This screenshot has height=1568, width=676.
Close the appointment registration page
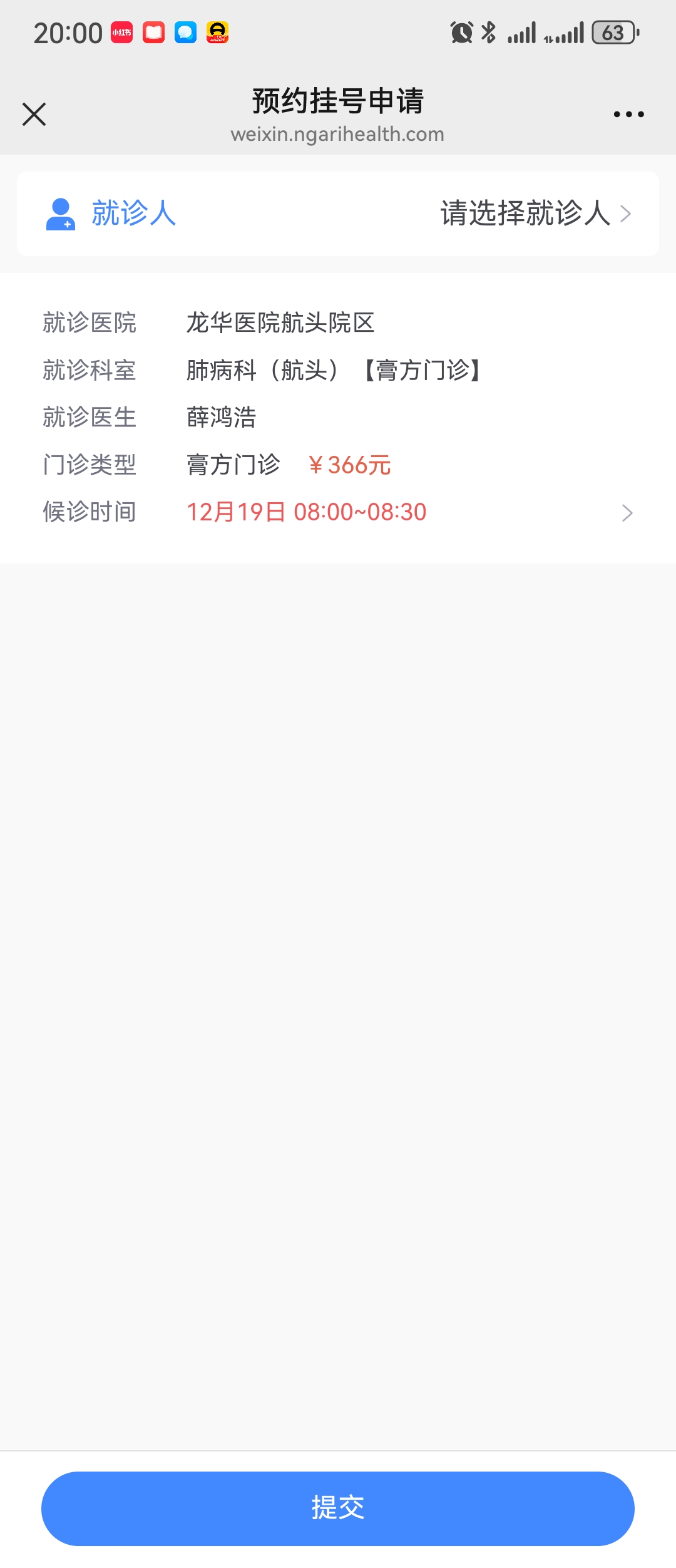coord(34,115)
